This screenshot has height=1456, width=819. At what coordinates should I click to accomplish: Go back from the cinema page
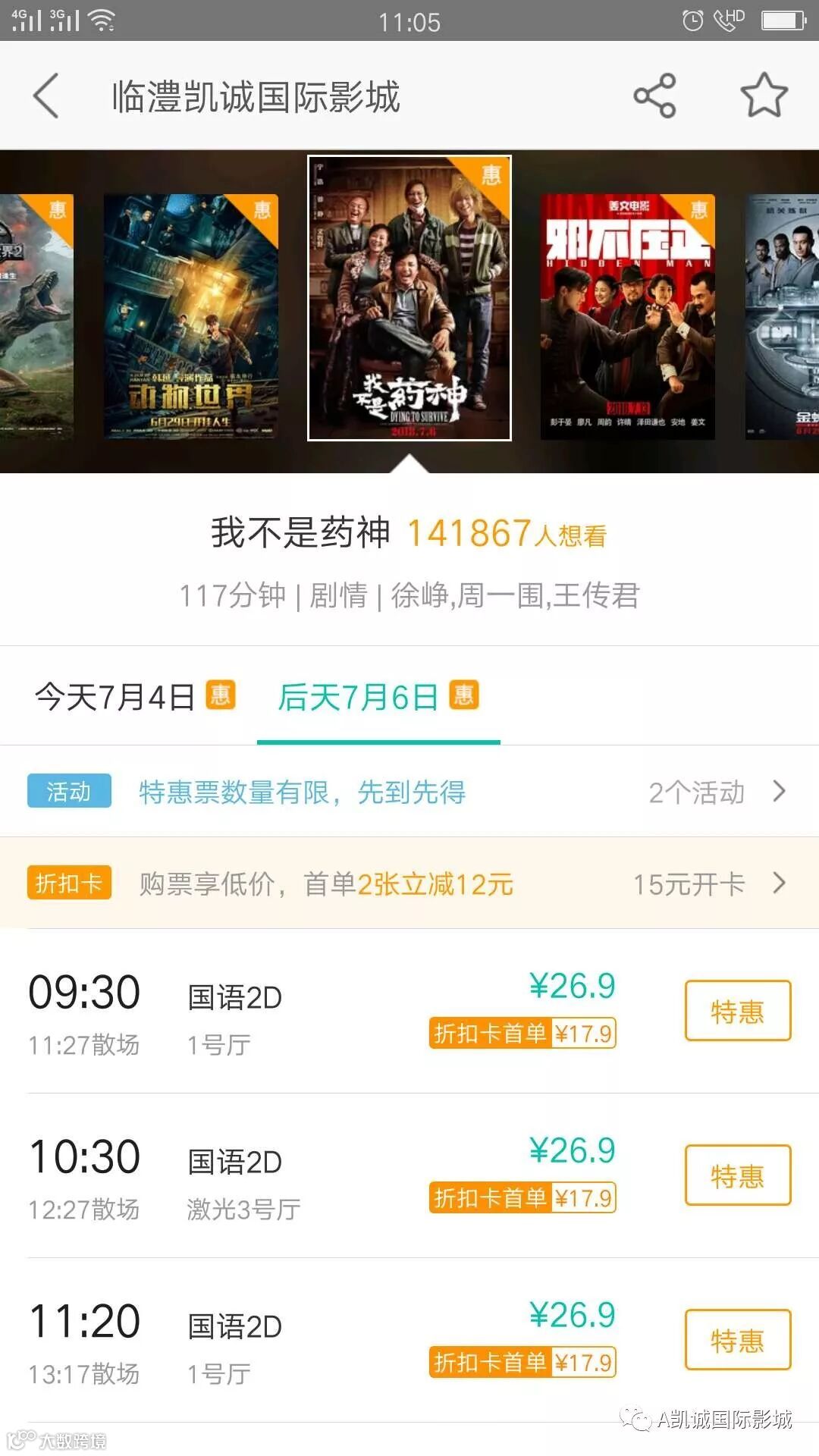[46, 96]
